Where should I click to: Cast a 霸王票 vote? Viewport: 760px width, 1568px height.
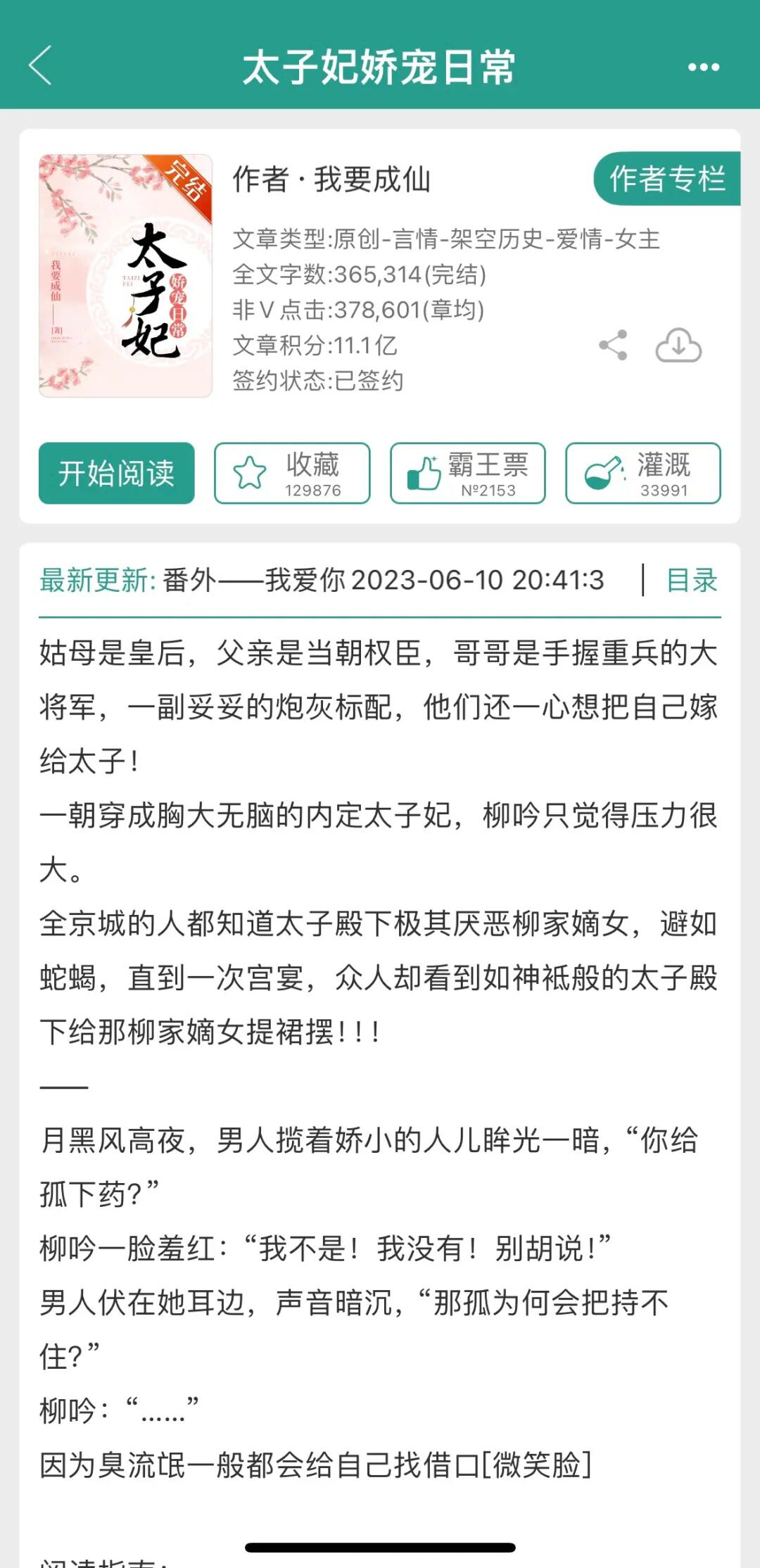(469, 474)
